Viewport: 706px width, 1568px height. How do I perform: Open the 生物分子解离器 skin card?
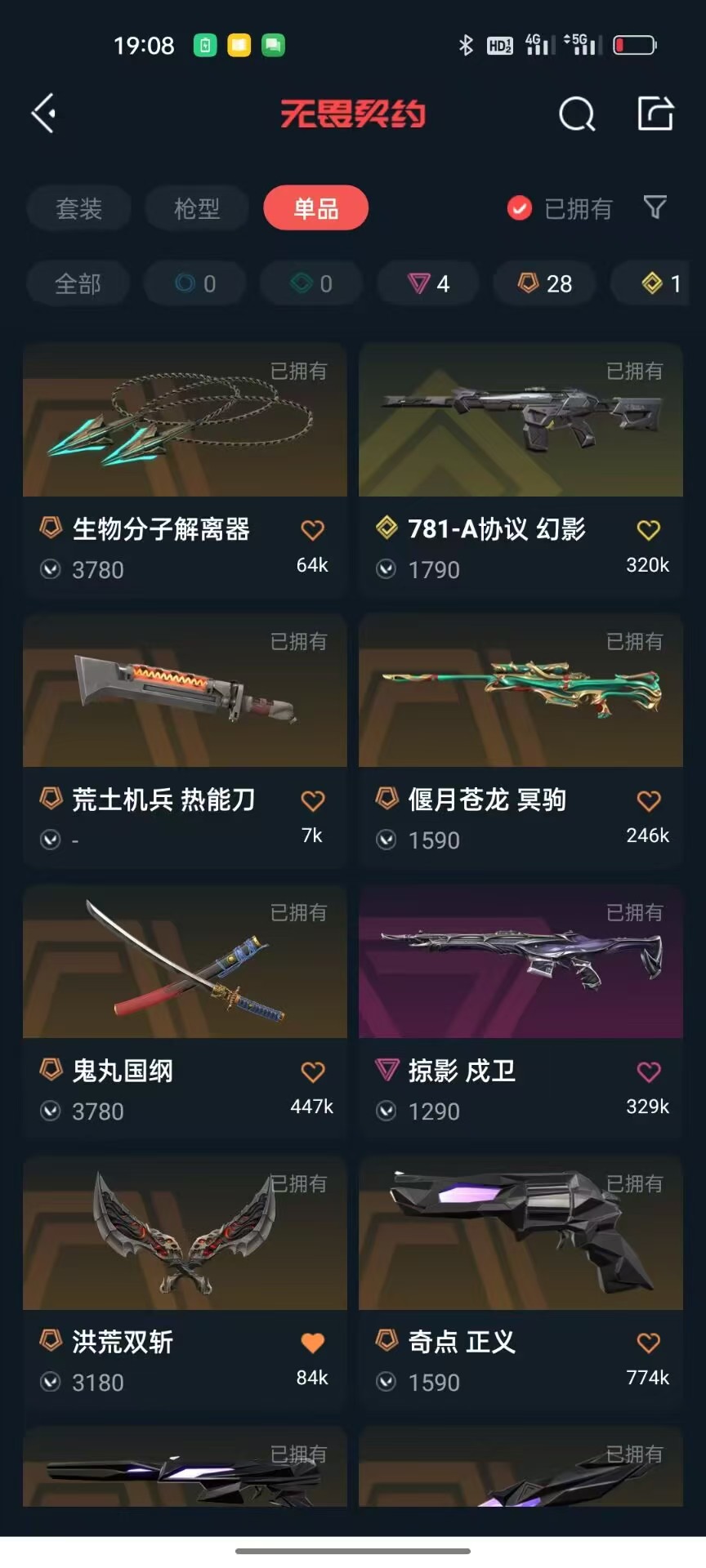(x=185, y=470)
